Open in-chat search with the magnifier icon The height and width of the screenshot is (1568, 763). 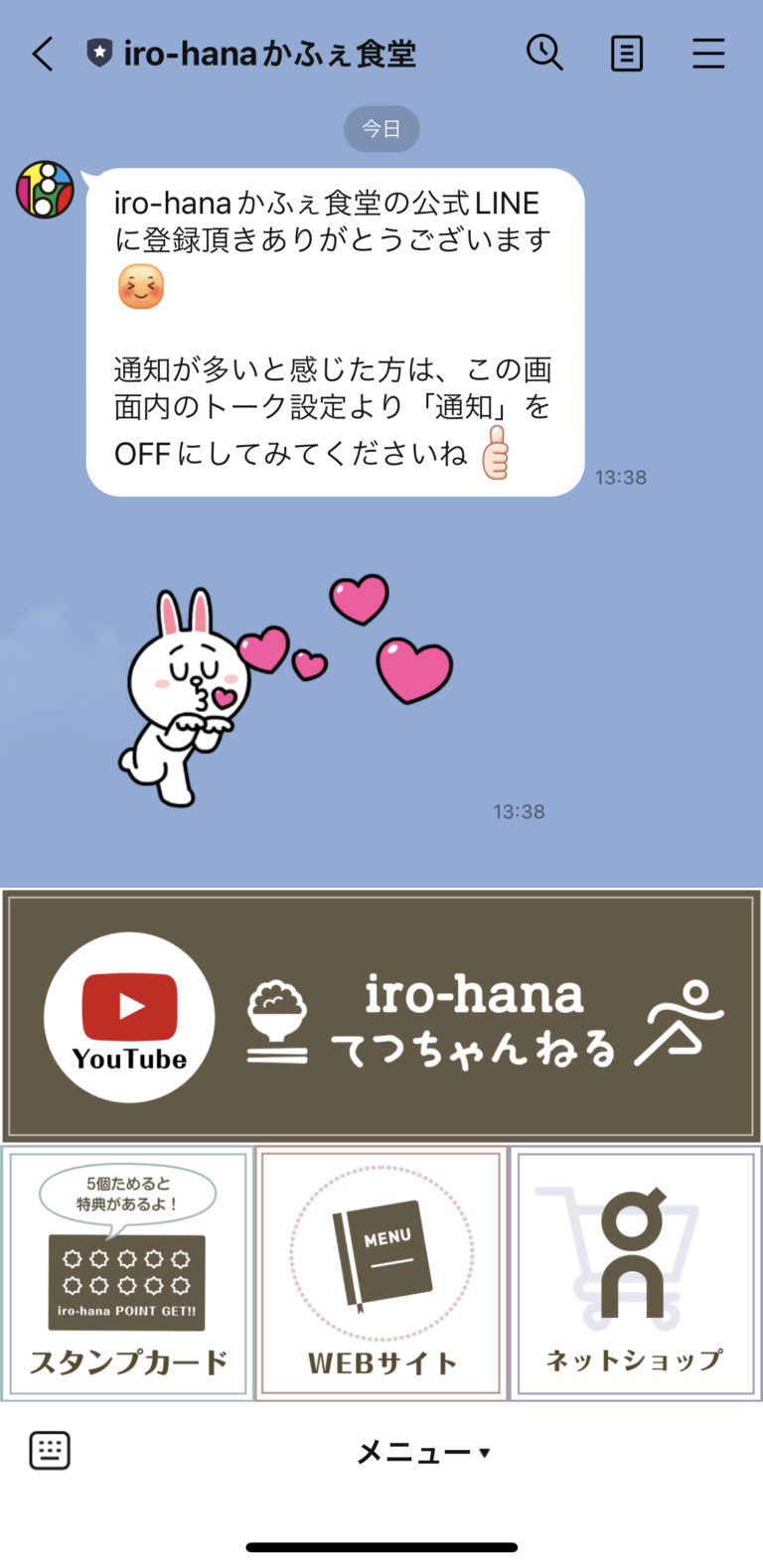point(544,54)
